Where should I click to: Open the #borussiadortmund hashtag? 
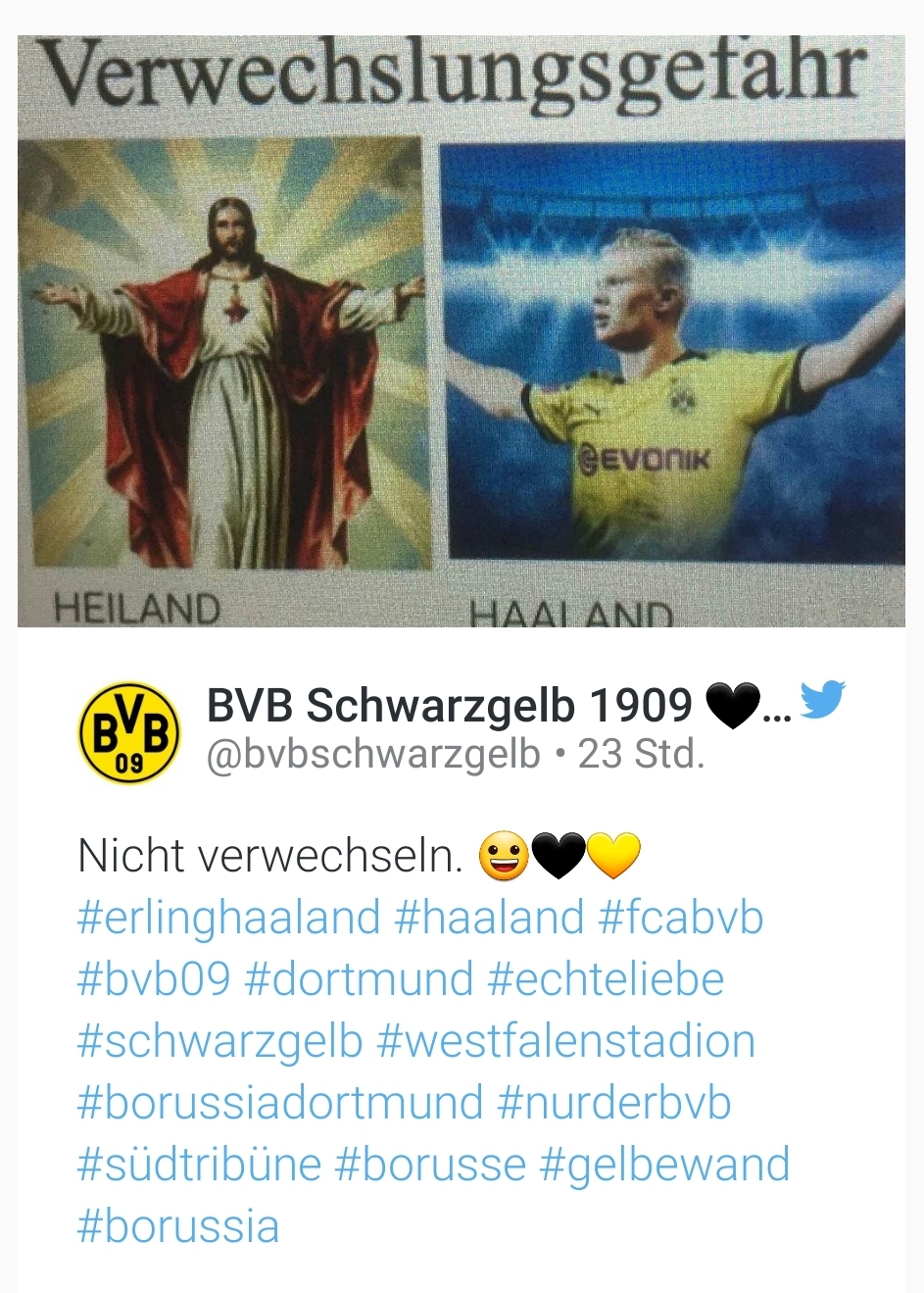(x=279, y=1104)
